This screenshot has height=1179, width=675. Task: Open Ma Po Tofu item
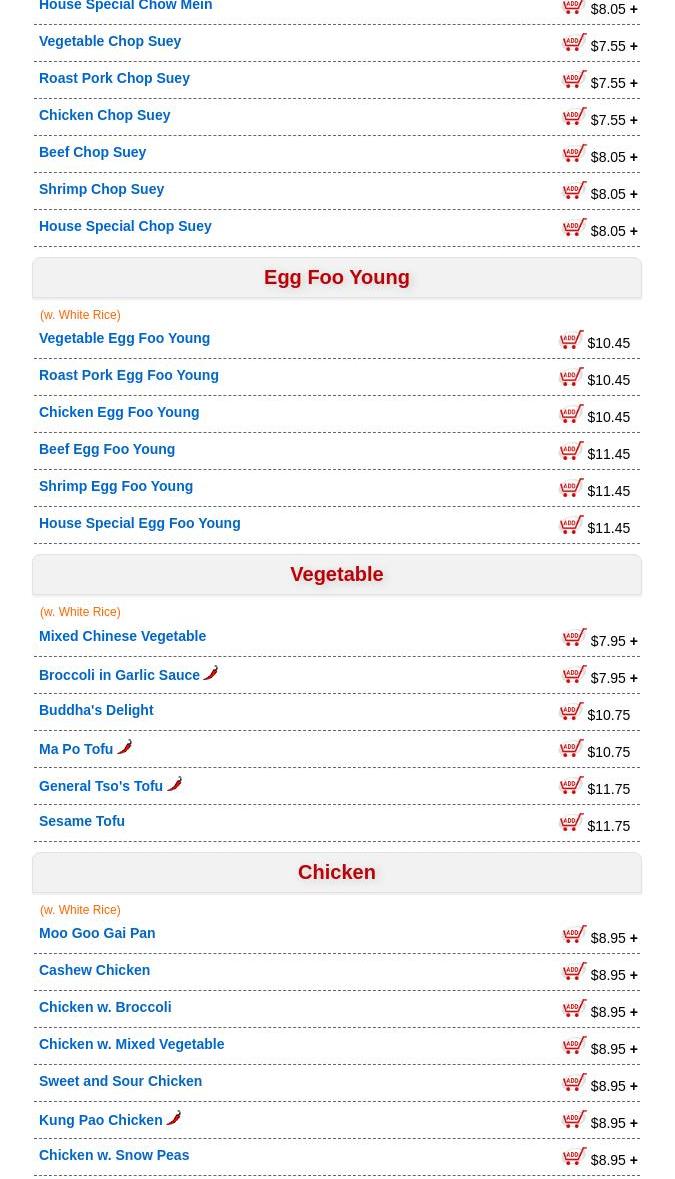coord(76,750)
